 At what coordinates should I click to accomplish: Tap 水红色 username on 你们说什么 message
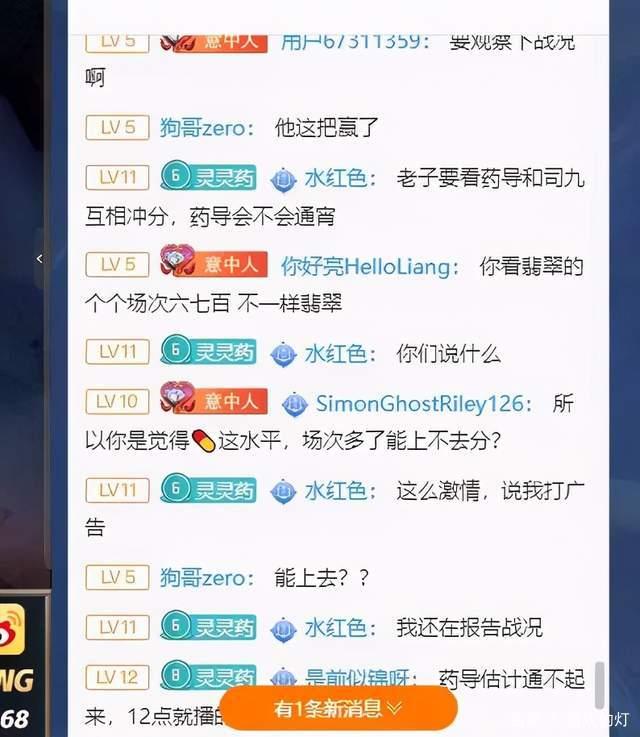339,353
